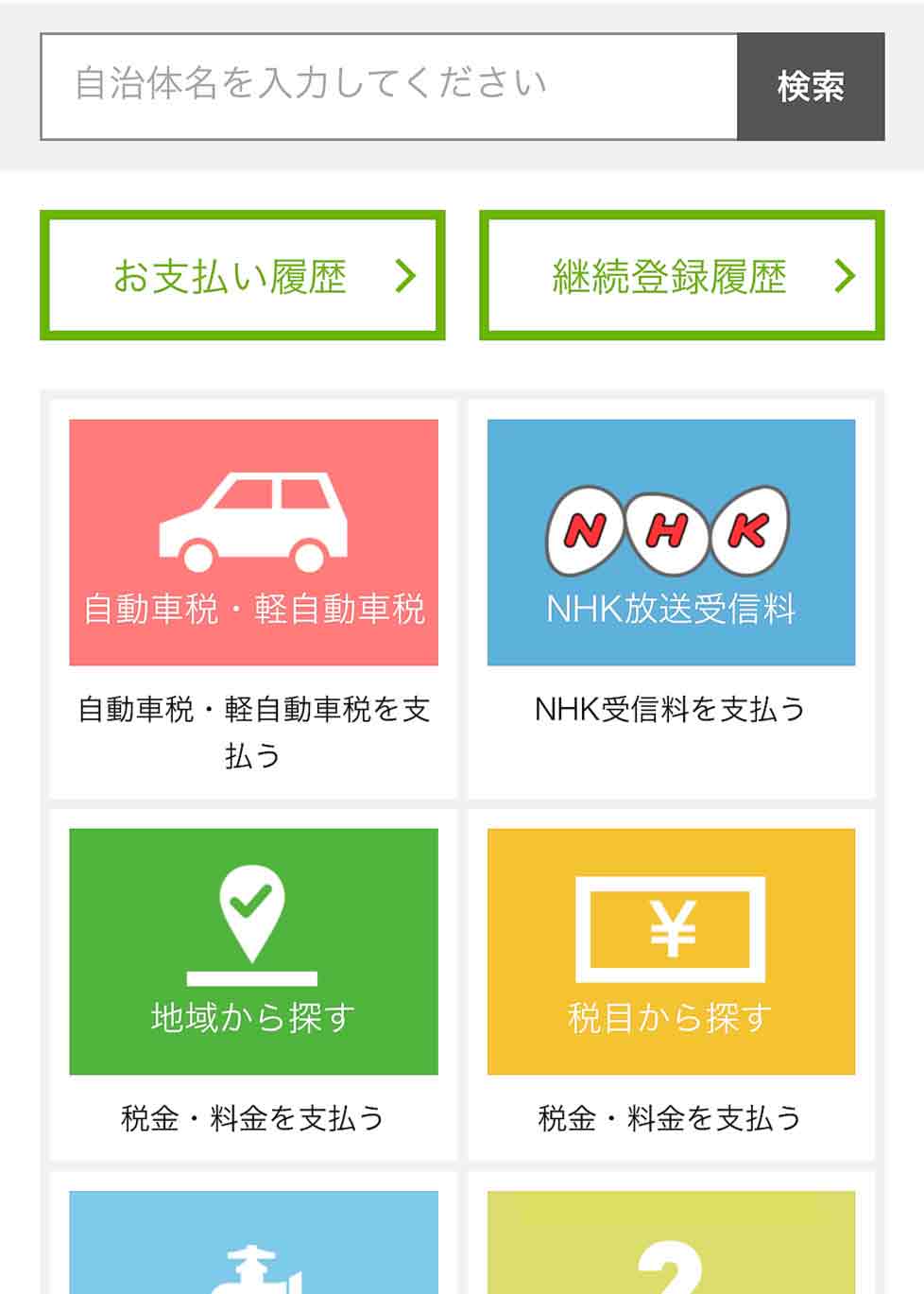924x1294 pixels.
Task: Tap the 自治体名 search input field
Action: [388, 86]
